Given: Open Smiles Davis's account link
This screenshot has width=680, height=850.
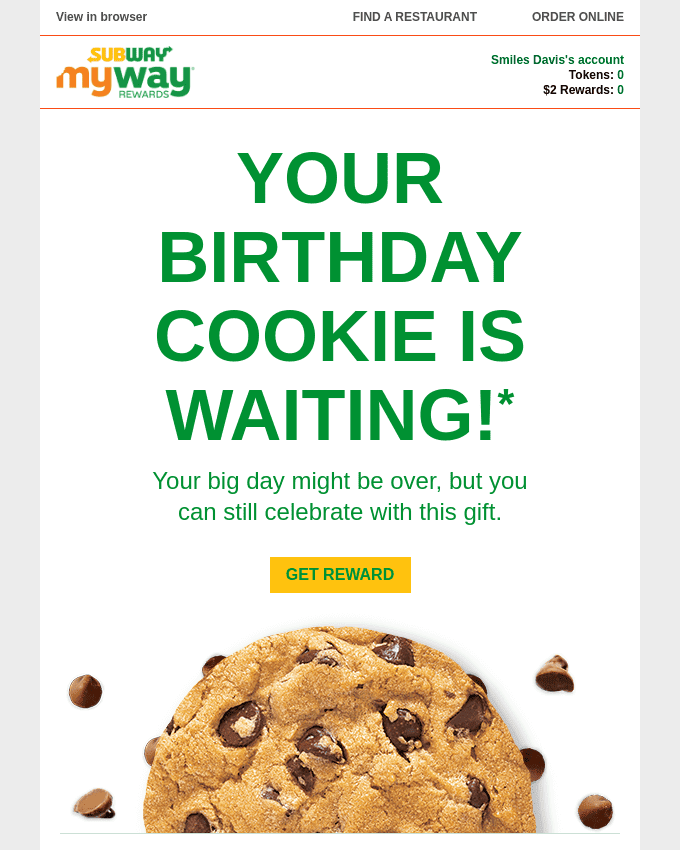Looking at the screenshot, I should [x=557, y=60].
